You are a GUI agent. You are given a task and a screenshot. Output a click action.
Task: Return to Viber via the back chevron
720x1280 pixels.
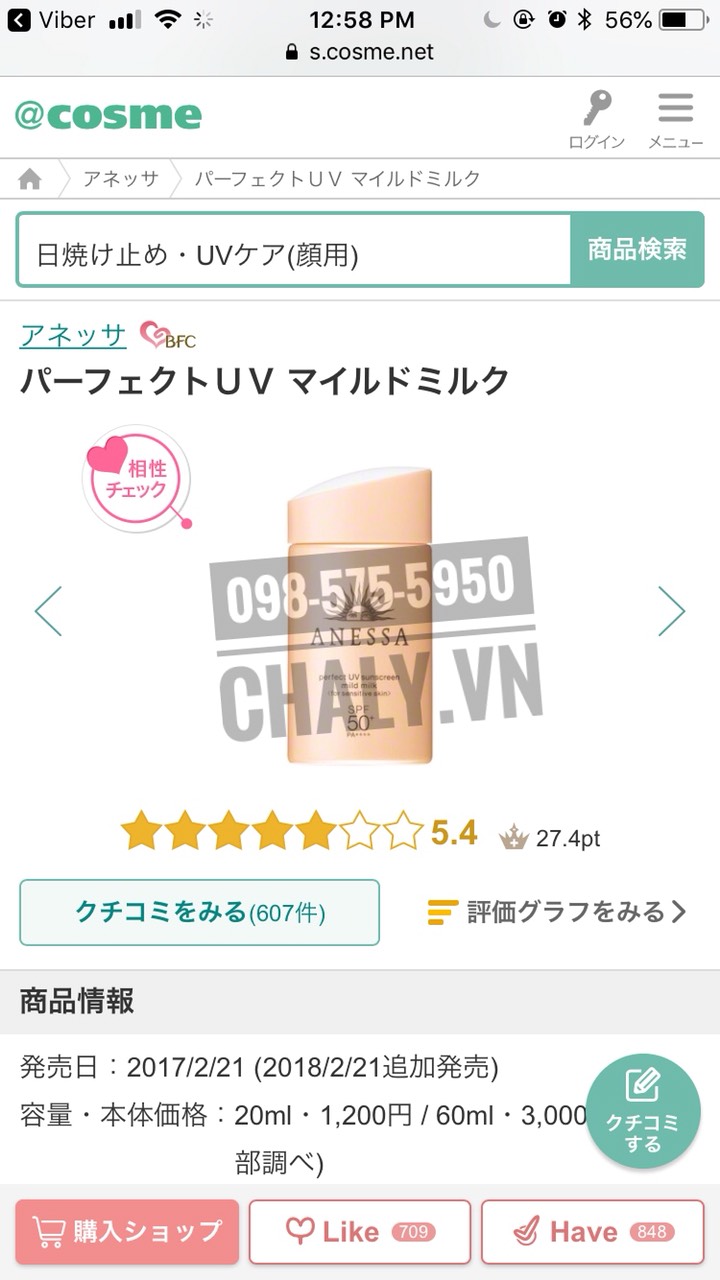tap(20, 20)
